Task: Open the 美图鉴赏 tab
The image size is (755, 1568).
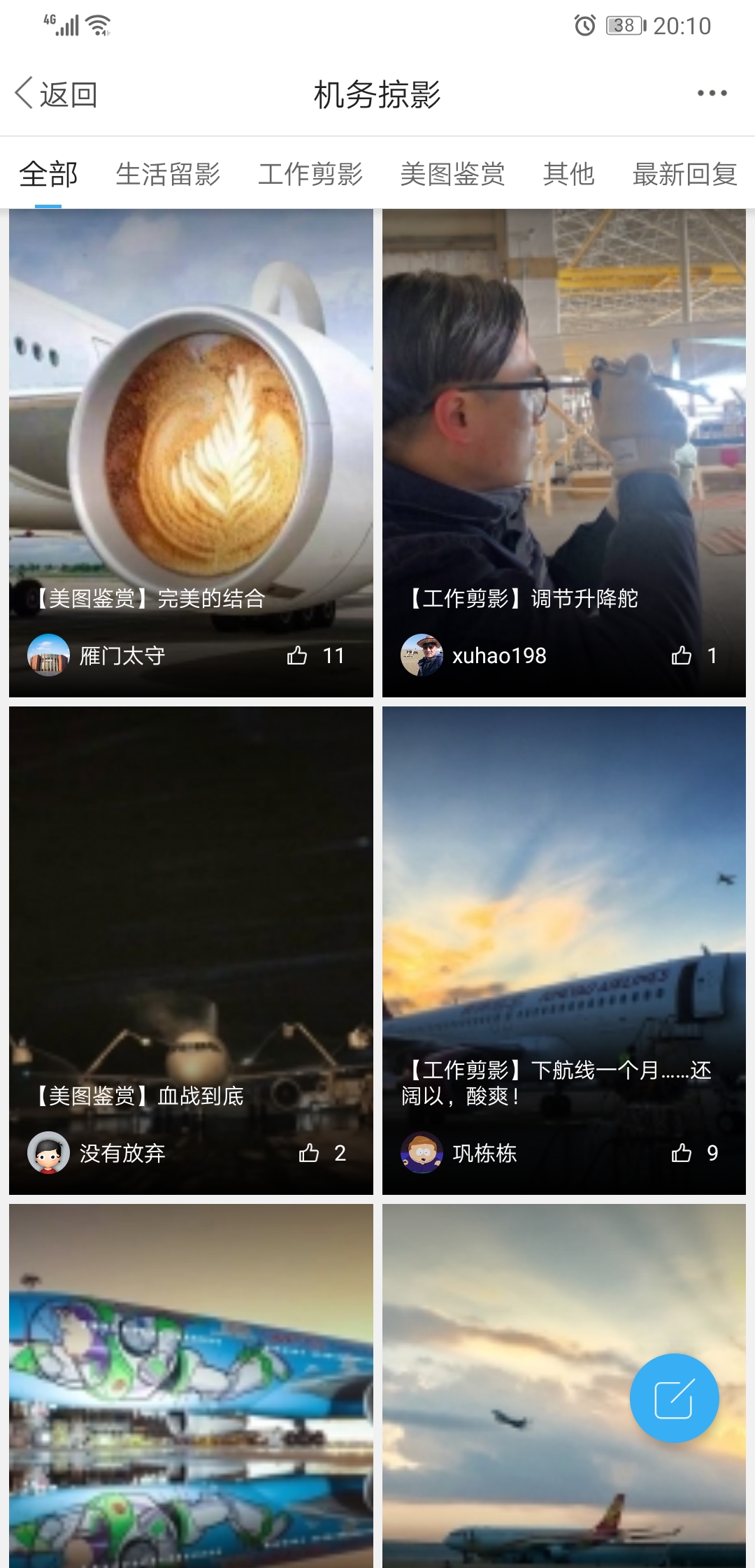Action: point(454,175)
